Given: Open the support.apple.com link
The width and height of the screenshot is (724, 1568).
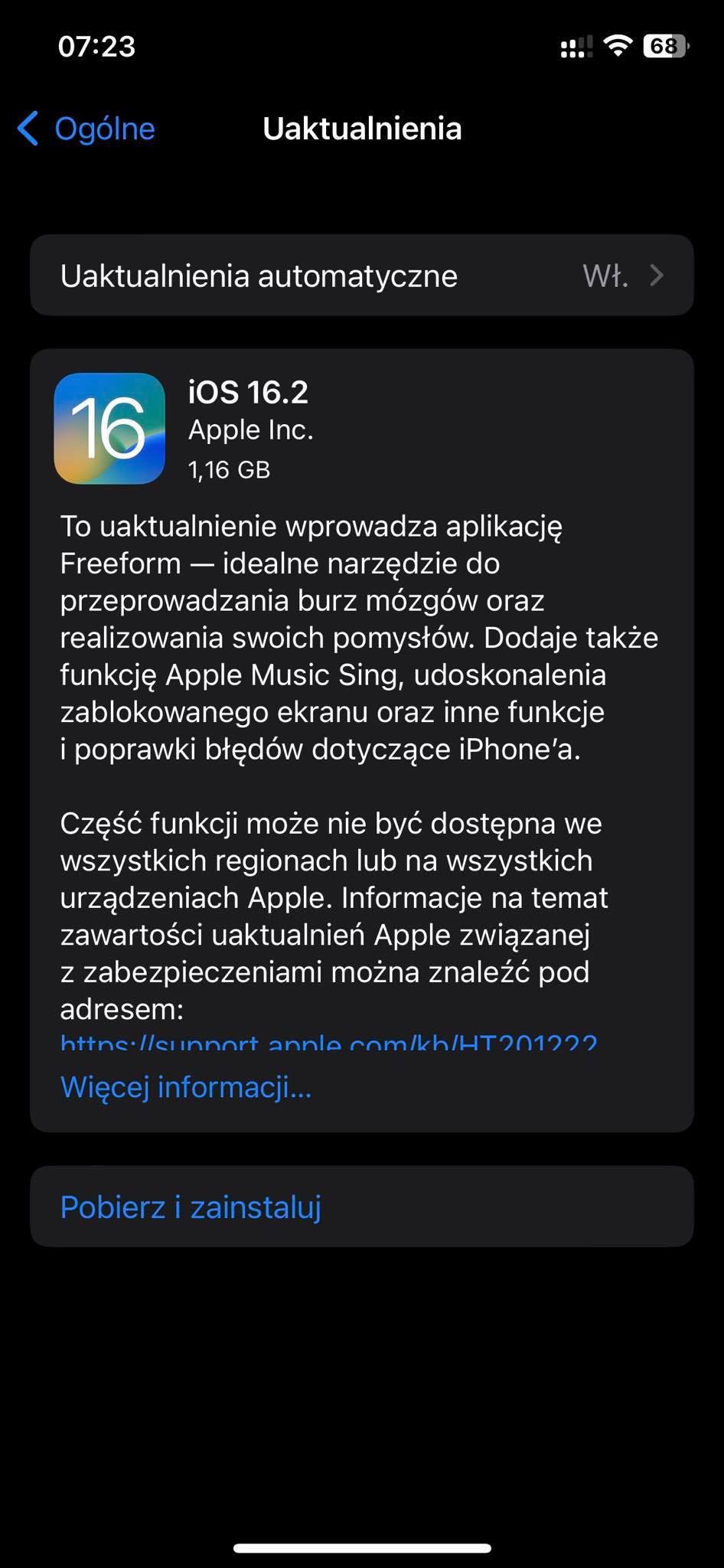Looking at the screenshot, I should pos(328,1043).
